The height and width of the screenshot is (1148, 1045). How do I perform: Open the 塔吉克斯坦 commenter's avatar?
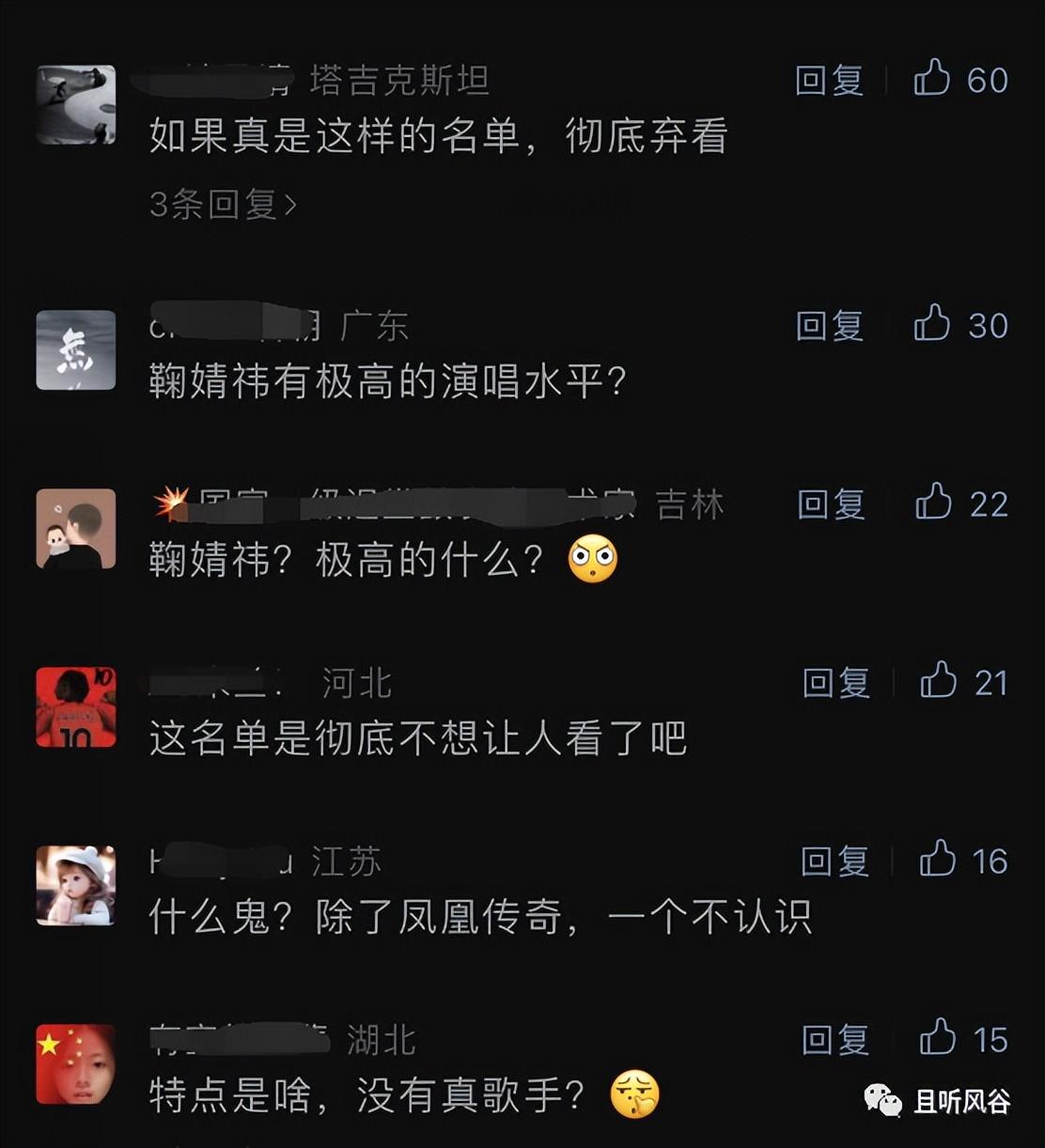pos(76,105)
